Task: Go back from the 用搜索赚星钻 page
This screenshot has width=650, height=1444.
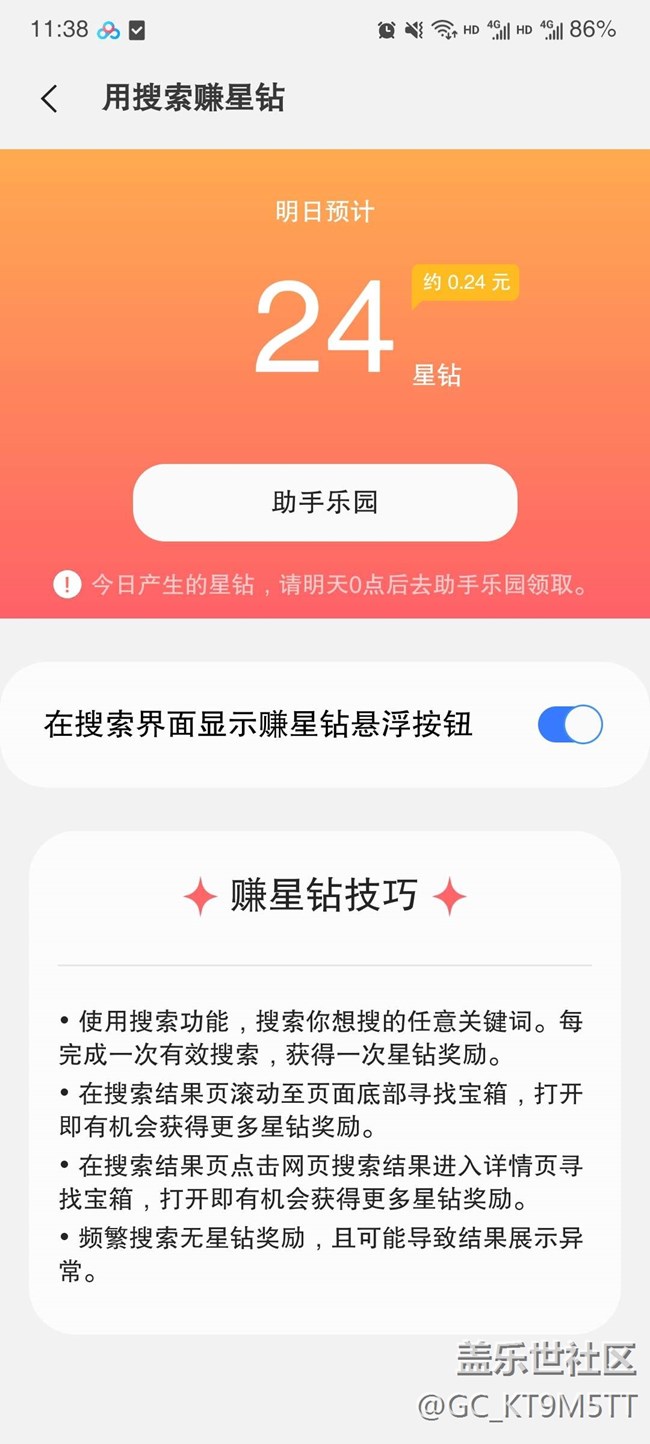Action: coord(49,98)
